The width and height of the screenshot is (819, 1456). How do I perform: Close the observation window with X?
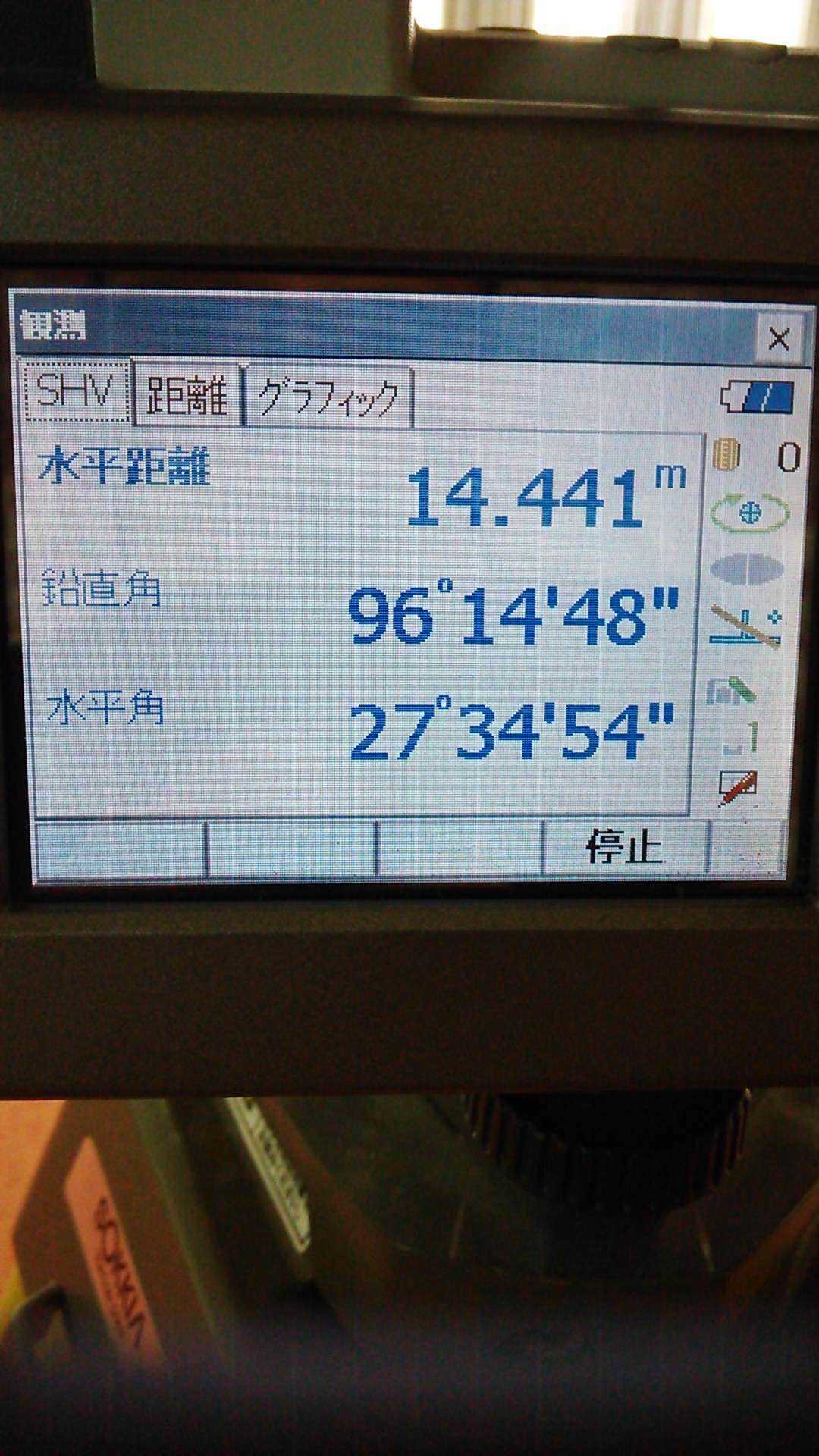pyautogui.click(x=779, y=338)
